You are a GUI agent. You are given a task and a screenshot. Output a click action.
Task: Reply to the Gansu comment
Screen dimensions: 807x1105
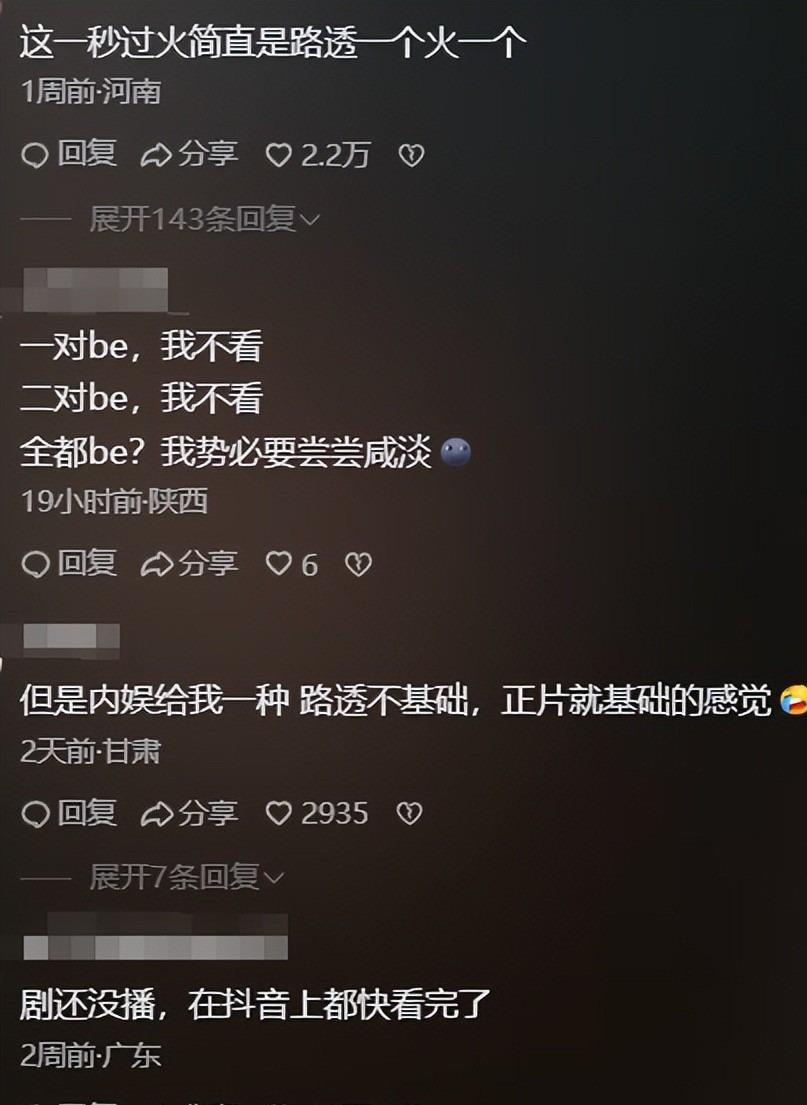coord(69,813)
